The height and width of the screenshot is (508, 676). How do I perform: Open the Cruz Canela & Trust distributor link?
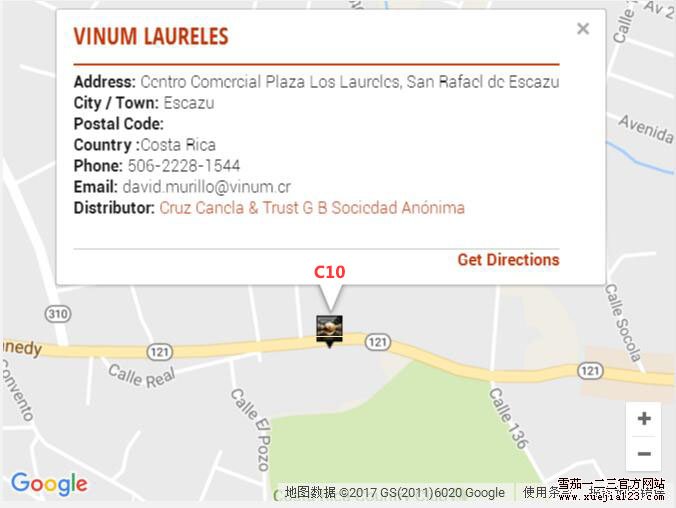pos(312,208)
